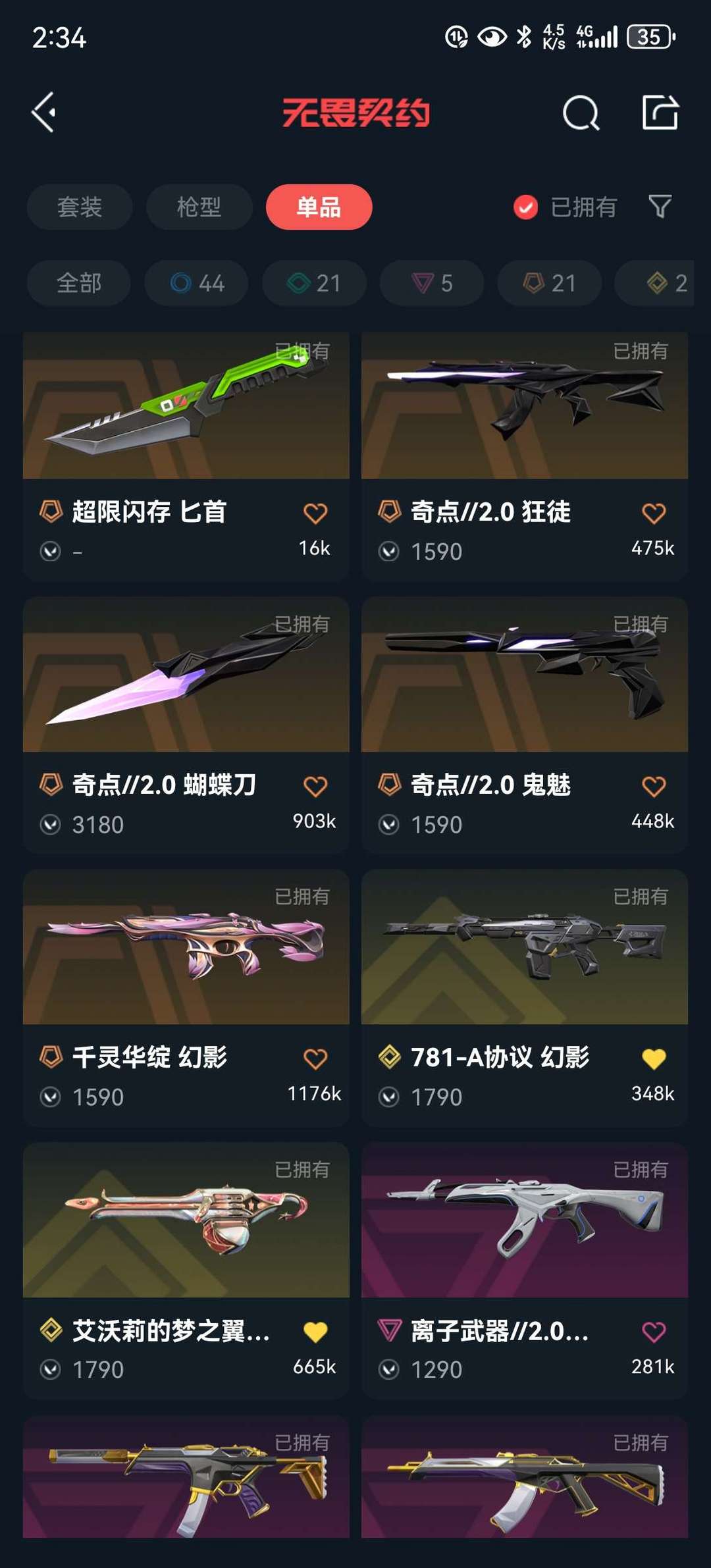This screenshot has width=711, height=1568.
Task: Open the 超限闪存 匕首 skin card
Action: click(x=186, y=456)
